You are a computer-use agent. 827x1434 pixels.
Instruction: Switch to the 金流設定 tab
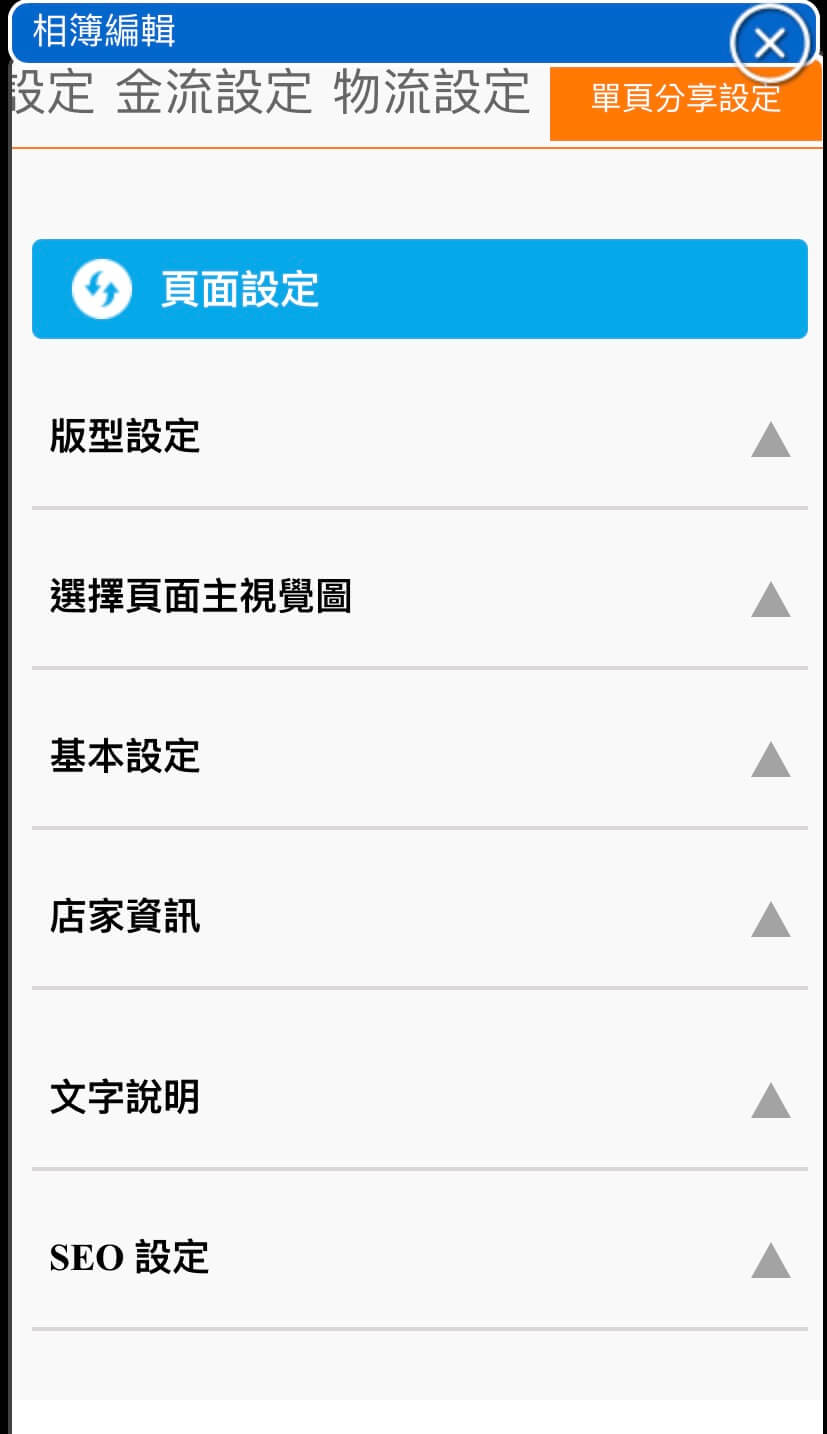(214, 93)
